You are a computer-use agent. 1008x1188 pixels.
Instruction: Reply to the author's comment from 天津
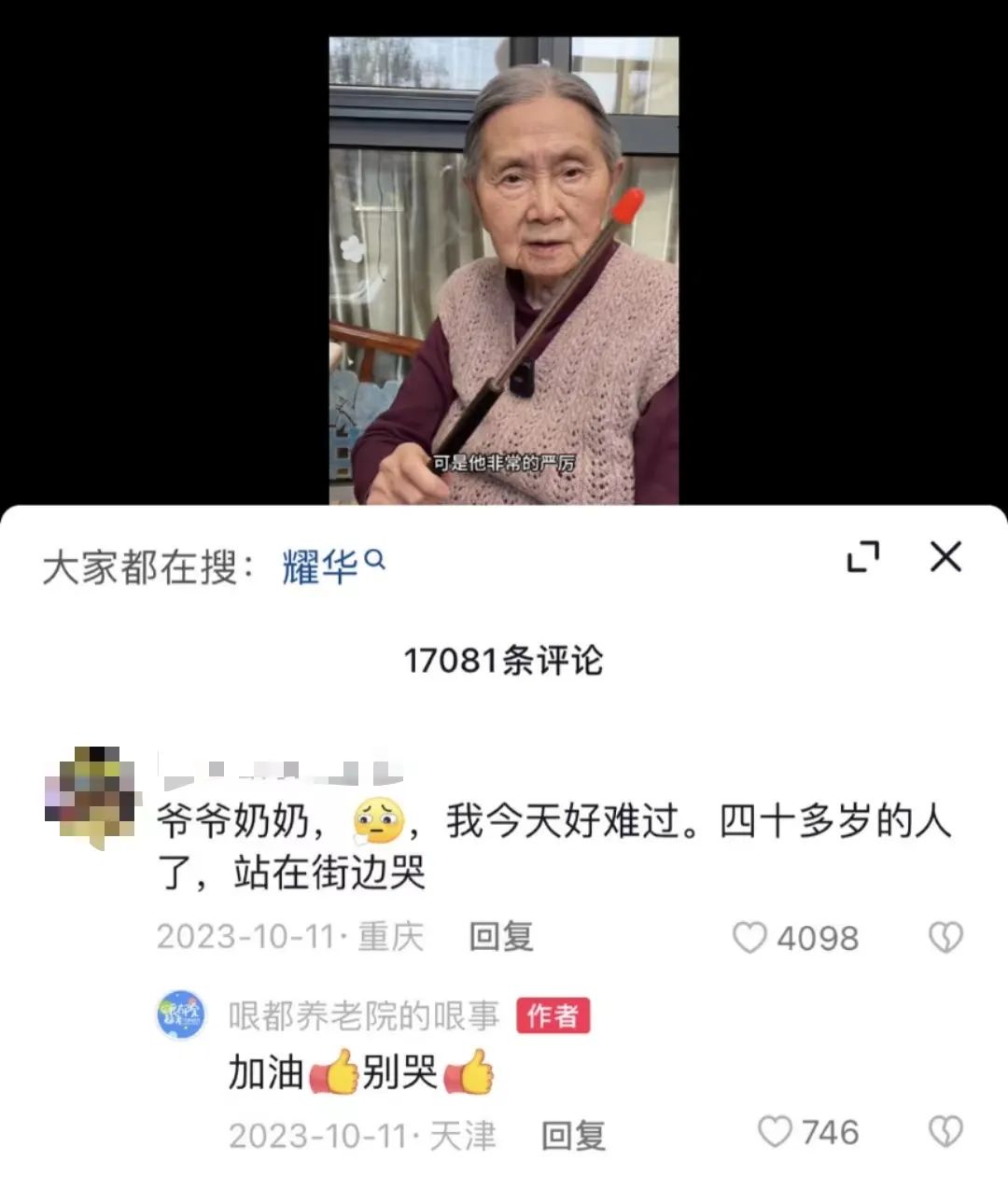click(573, 1136)
